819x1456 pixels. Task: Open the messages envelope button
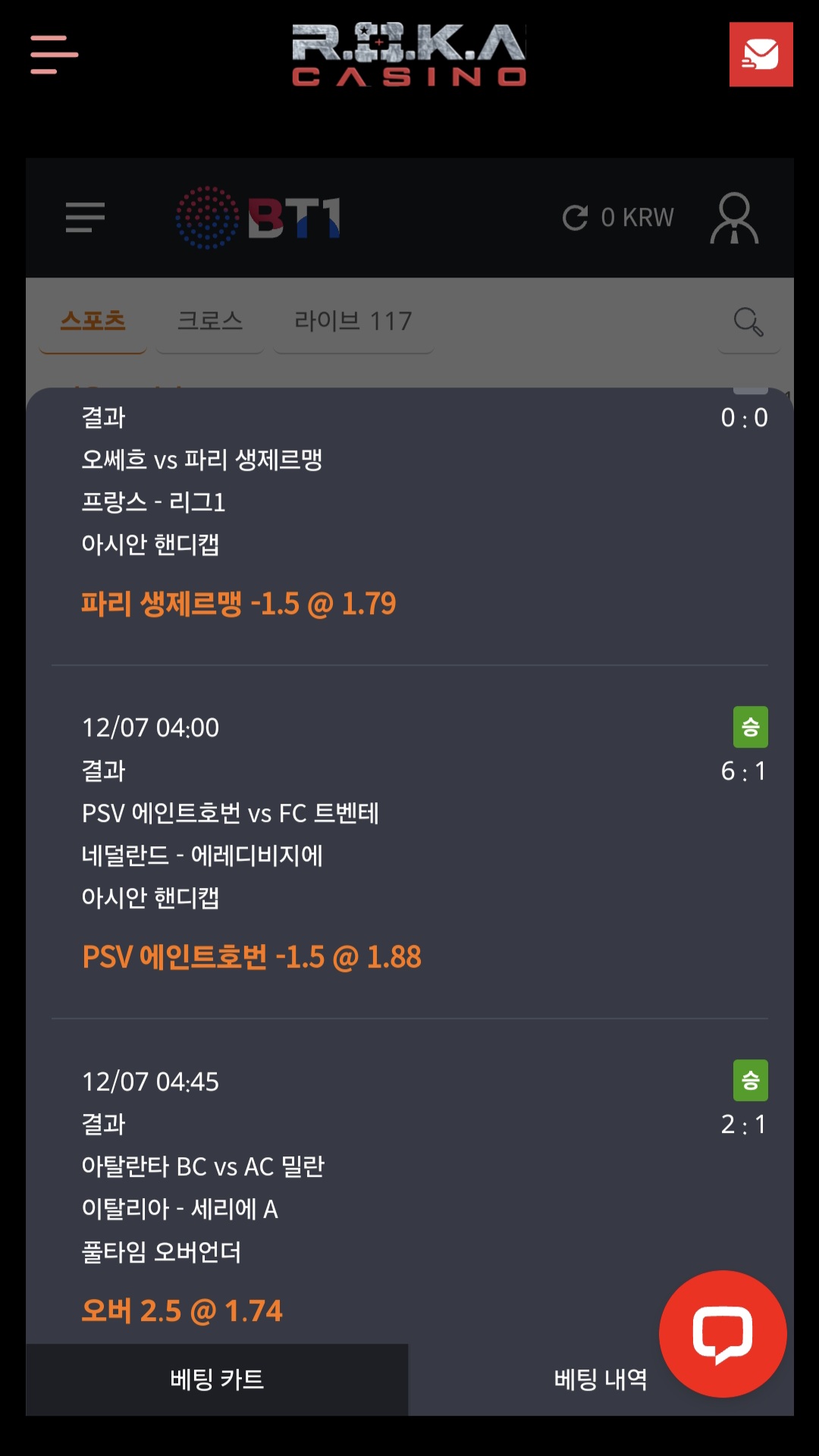tap(761, 55)
